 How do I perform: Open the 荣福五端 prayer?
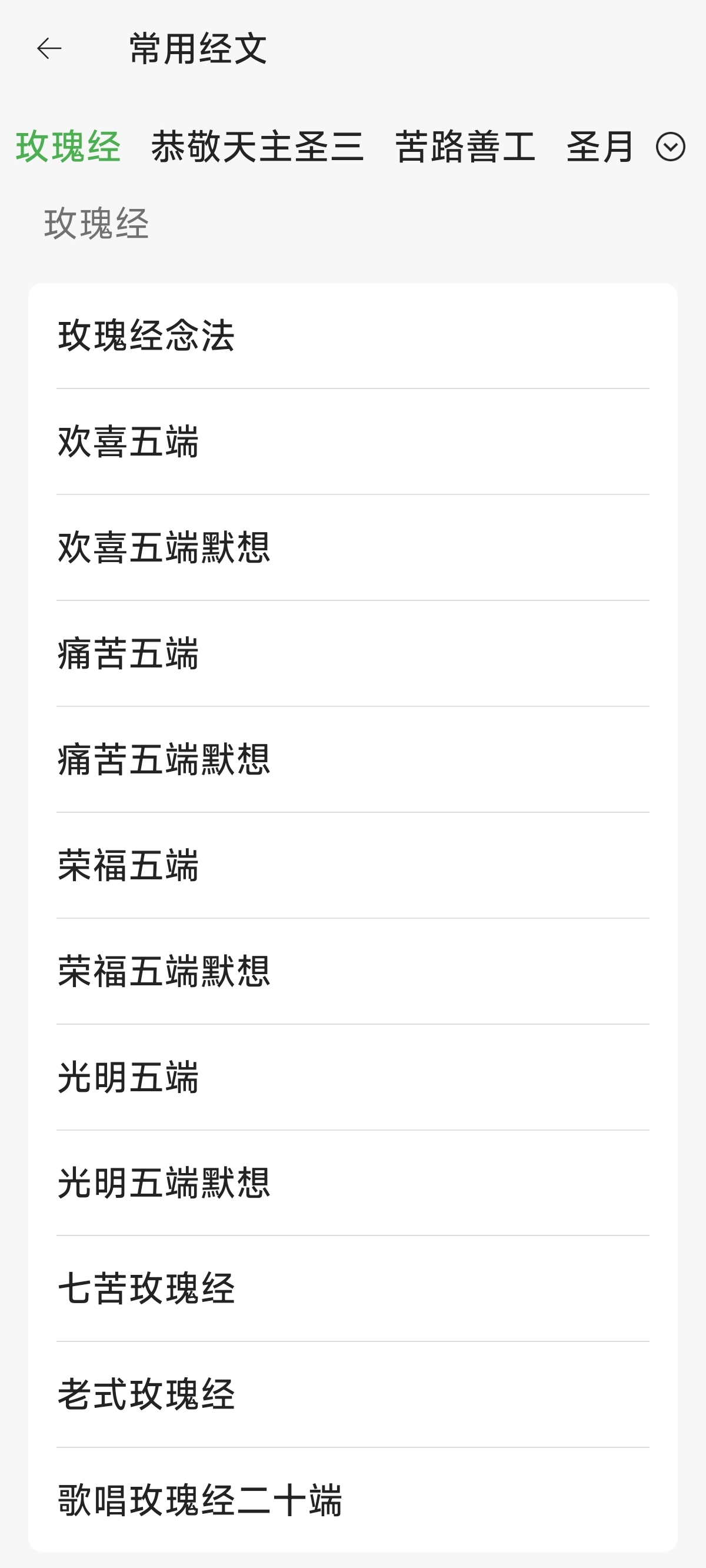pos(352,865)
